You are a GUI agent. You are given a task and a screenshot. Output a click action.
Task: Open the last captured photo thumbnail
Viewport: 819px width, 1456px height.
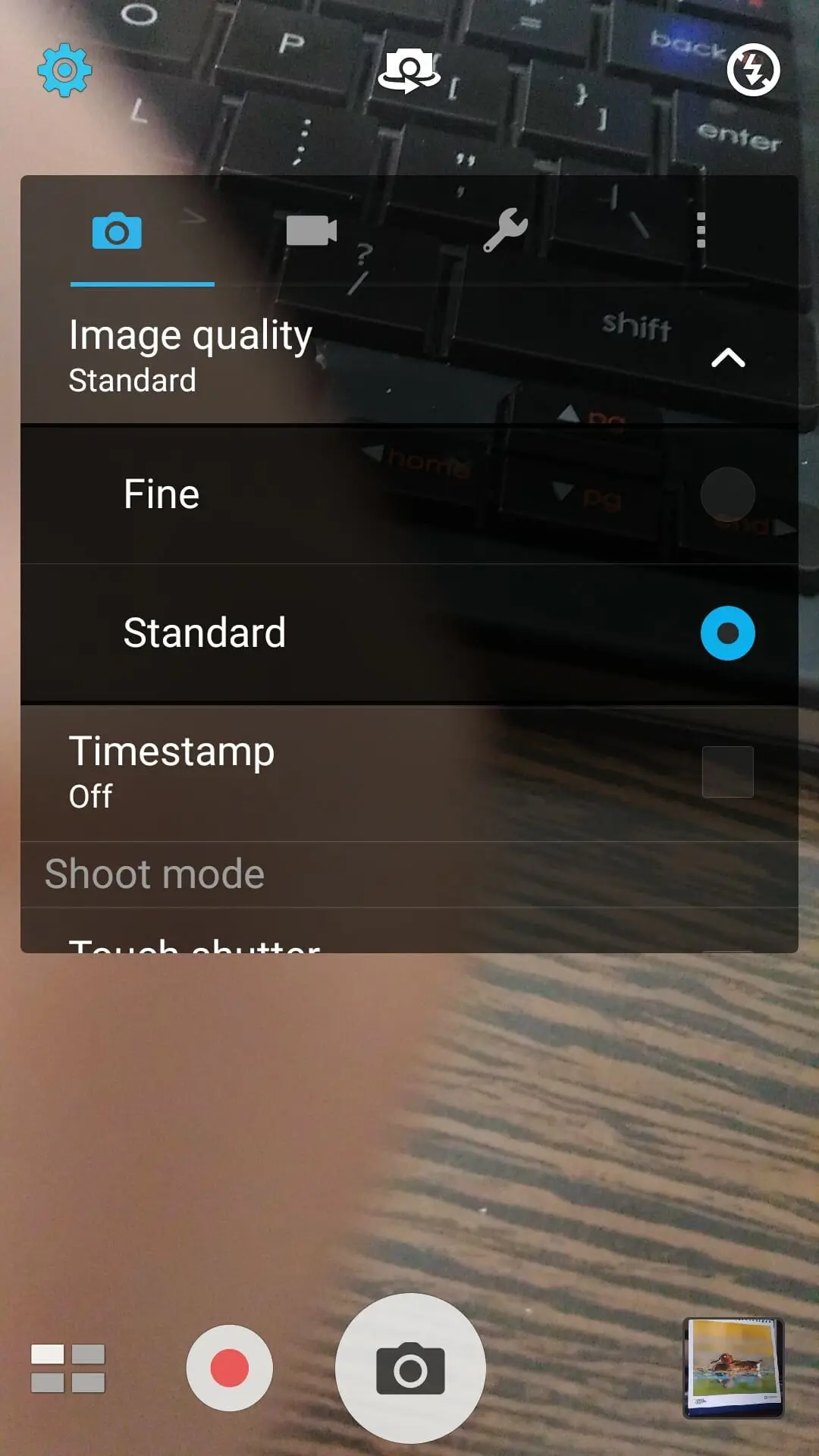click(x=733, y=1368)
